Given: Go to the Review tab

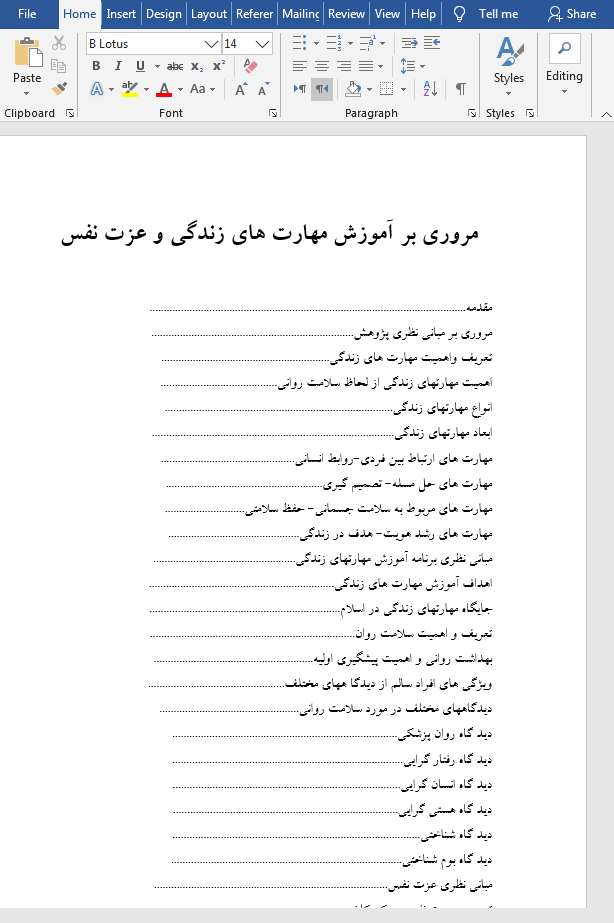Looking at the screenshot, I should click(x=346, y=14).
